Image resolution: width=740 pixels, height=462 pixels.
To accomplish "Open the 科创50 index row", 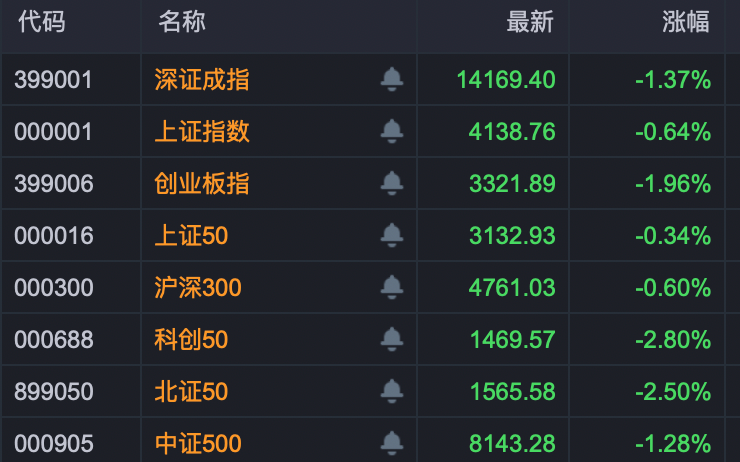I will point(192,340).
